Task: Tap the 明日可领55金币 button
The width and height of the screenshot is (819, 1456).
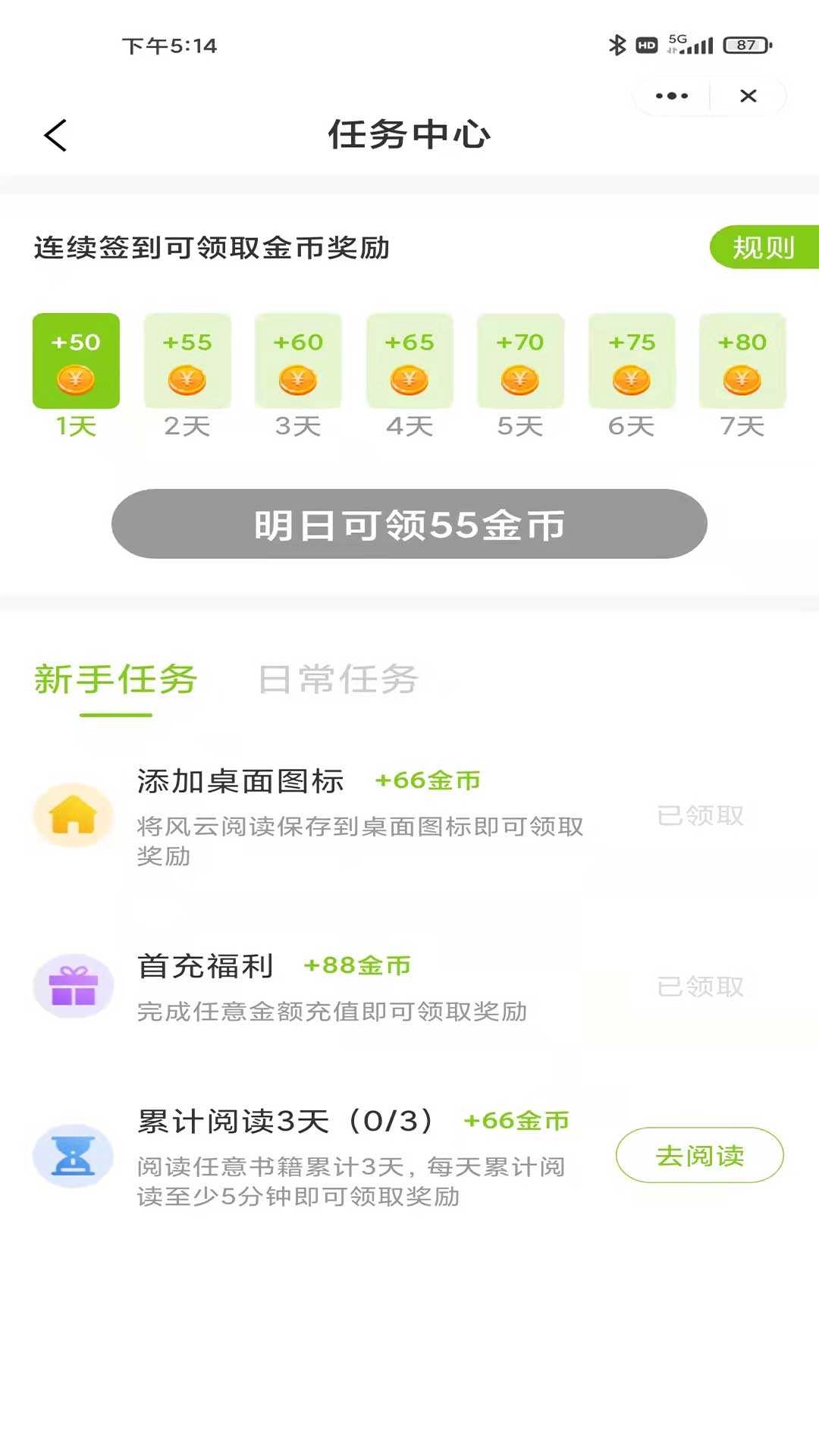Action: 409,524
